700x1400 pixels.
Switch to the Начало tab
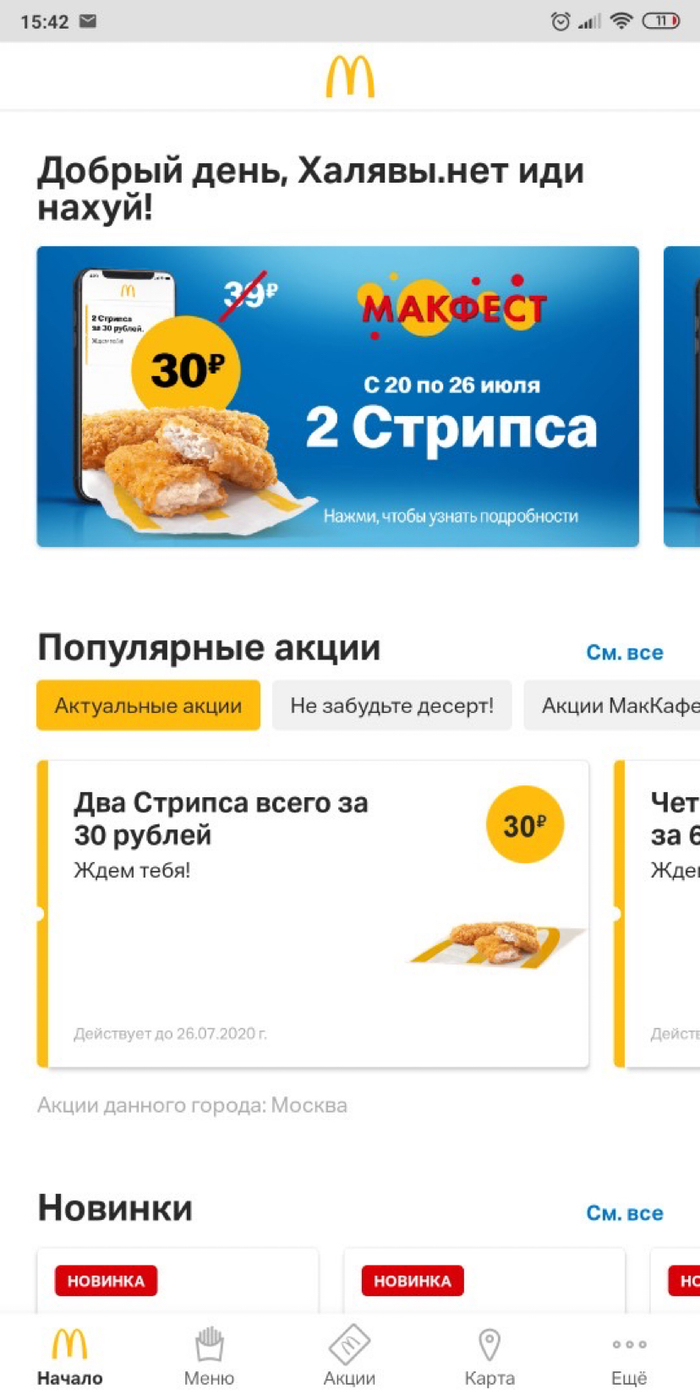70,1357
